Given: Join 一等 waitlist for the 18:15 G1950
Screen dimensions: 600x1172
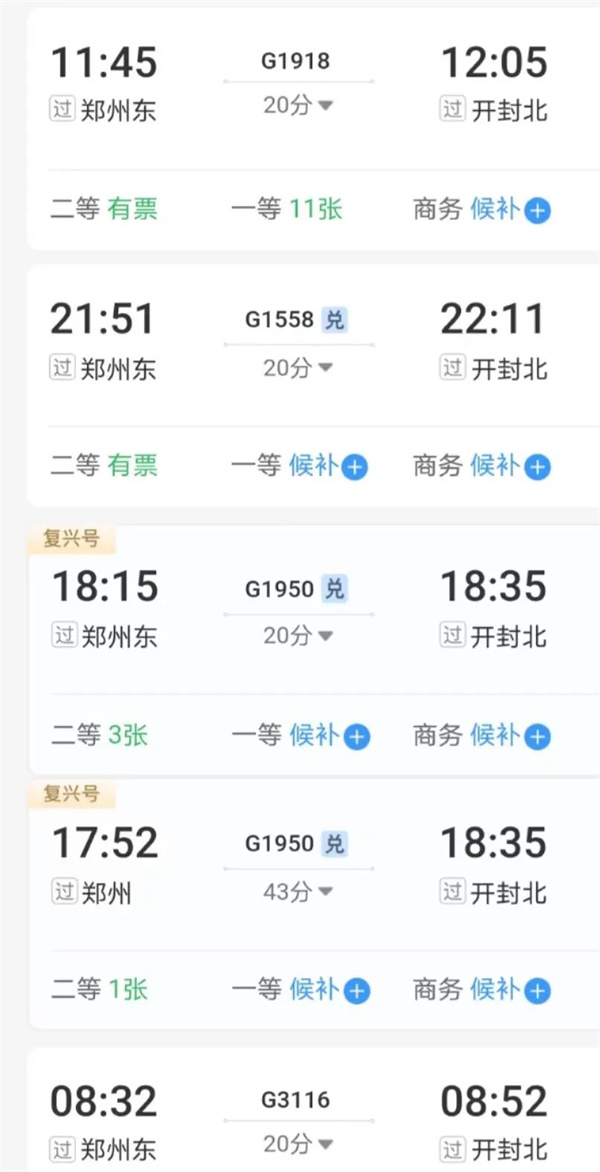Looking at the screenshot, I should pyautogui.click(x=356, y=737).
